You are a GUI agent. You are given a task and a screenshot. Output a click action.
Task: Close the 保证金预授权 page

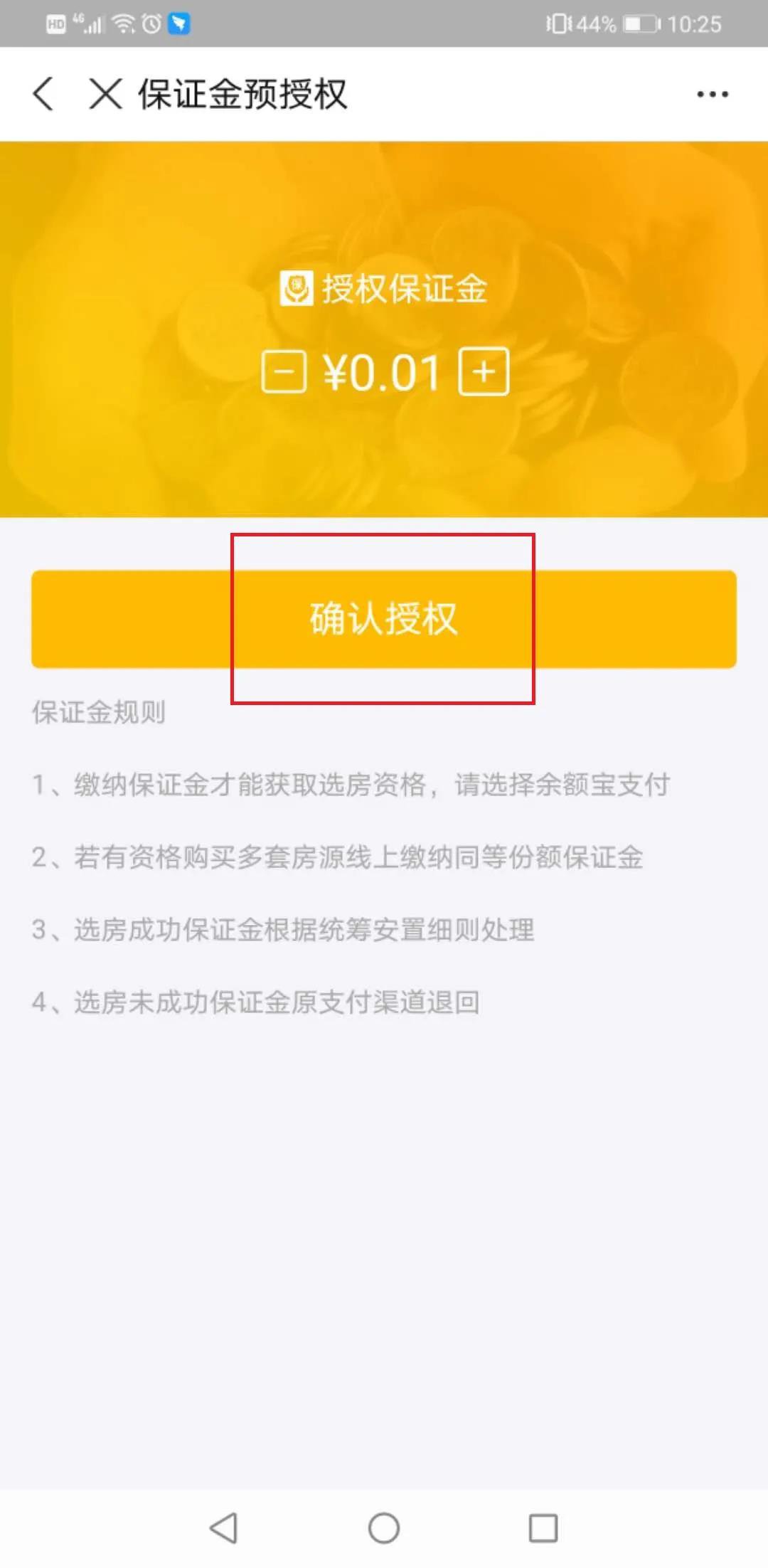coord(105,94)
